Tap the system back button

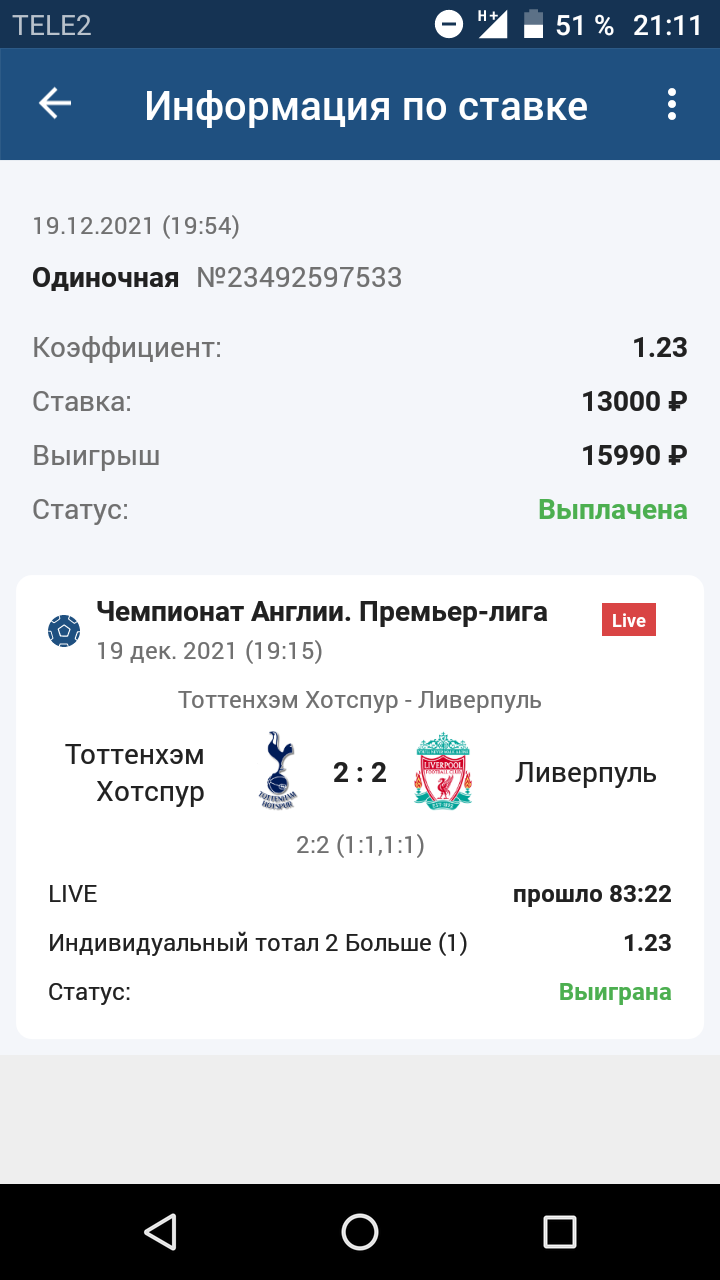coord(160,1232)
